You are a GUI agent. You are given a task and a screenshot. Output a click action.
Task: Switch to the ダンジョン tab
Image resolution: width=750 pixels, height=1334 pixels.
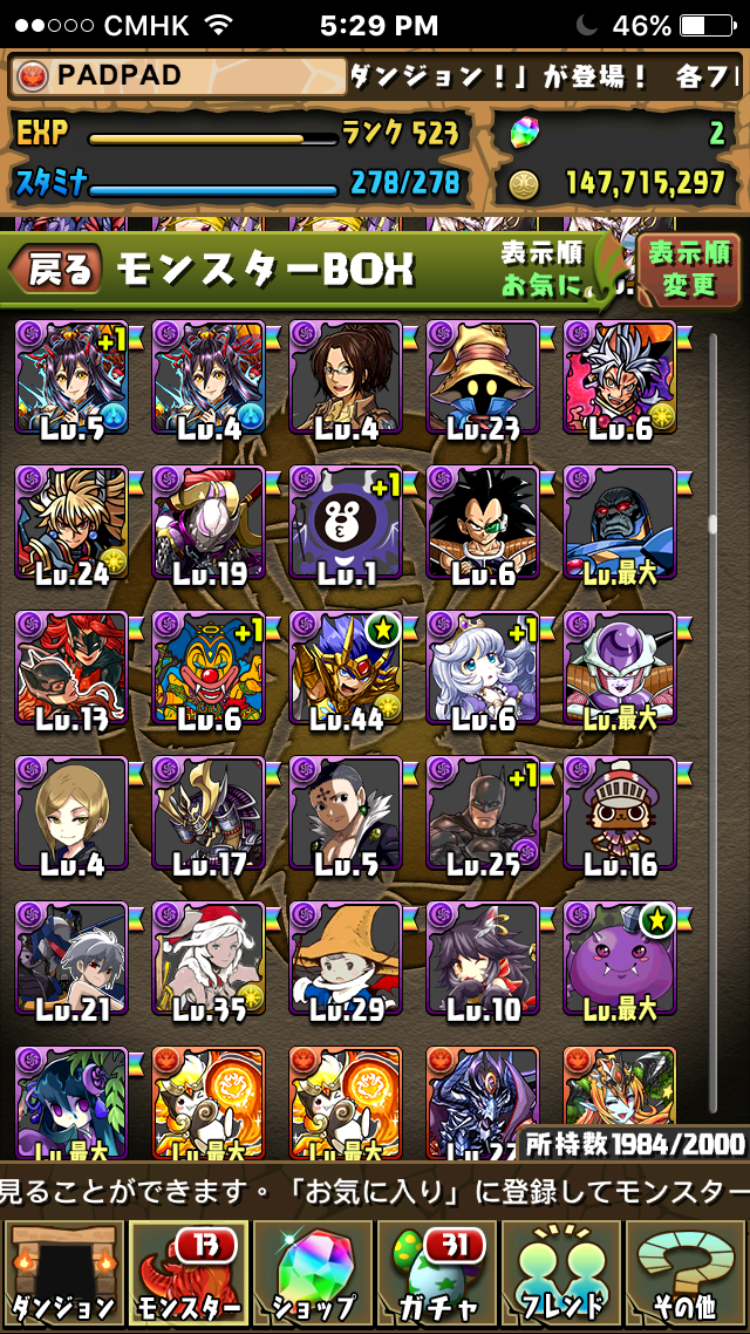[63, 1272]
